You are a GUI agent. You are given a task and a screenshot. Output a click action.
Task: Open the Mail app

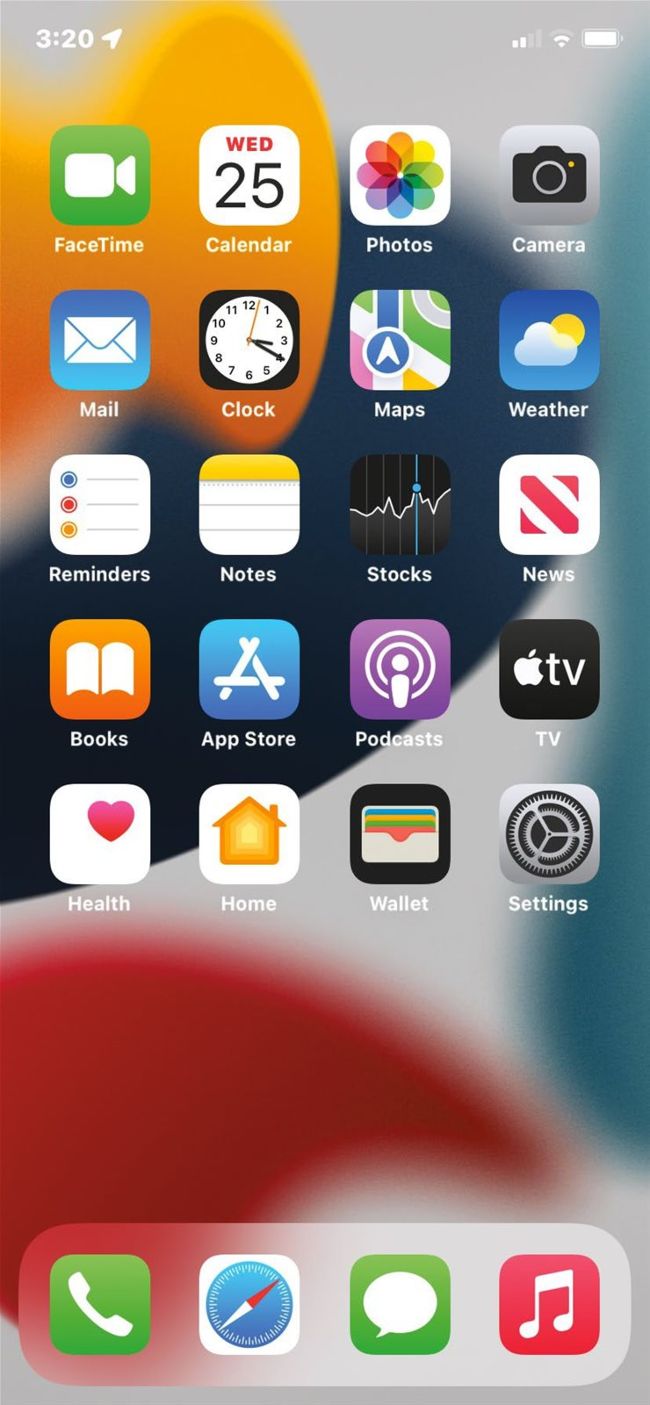100,340
